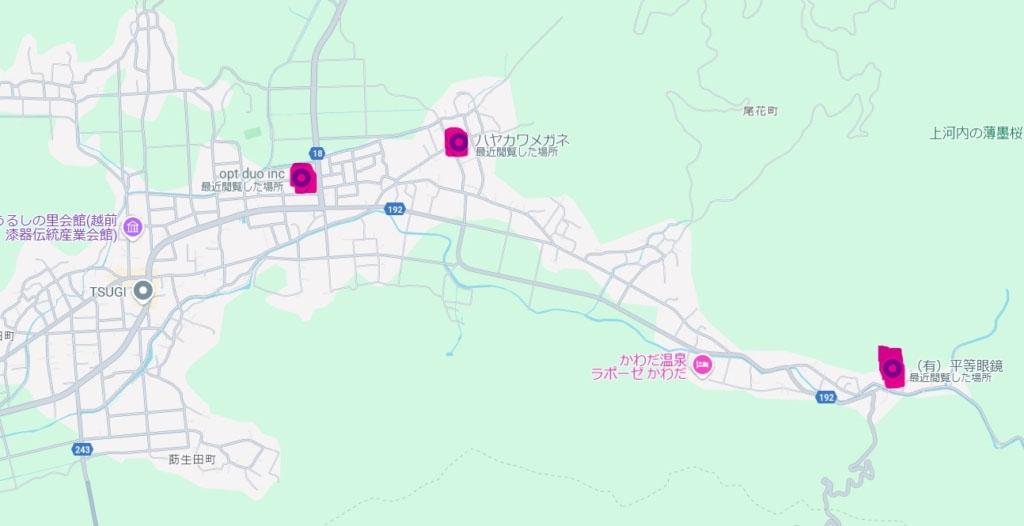Open the ハヤカワメガネ map marker
The width and height of the screenshot is (1024, 526).
tap(457, 142)
